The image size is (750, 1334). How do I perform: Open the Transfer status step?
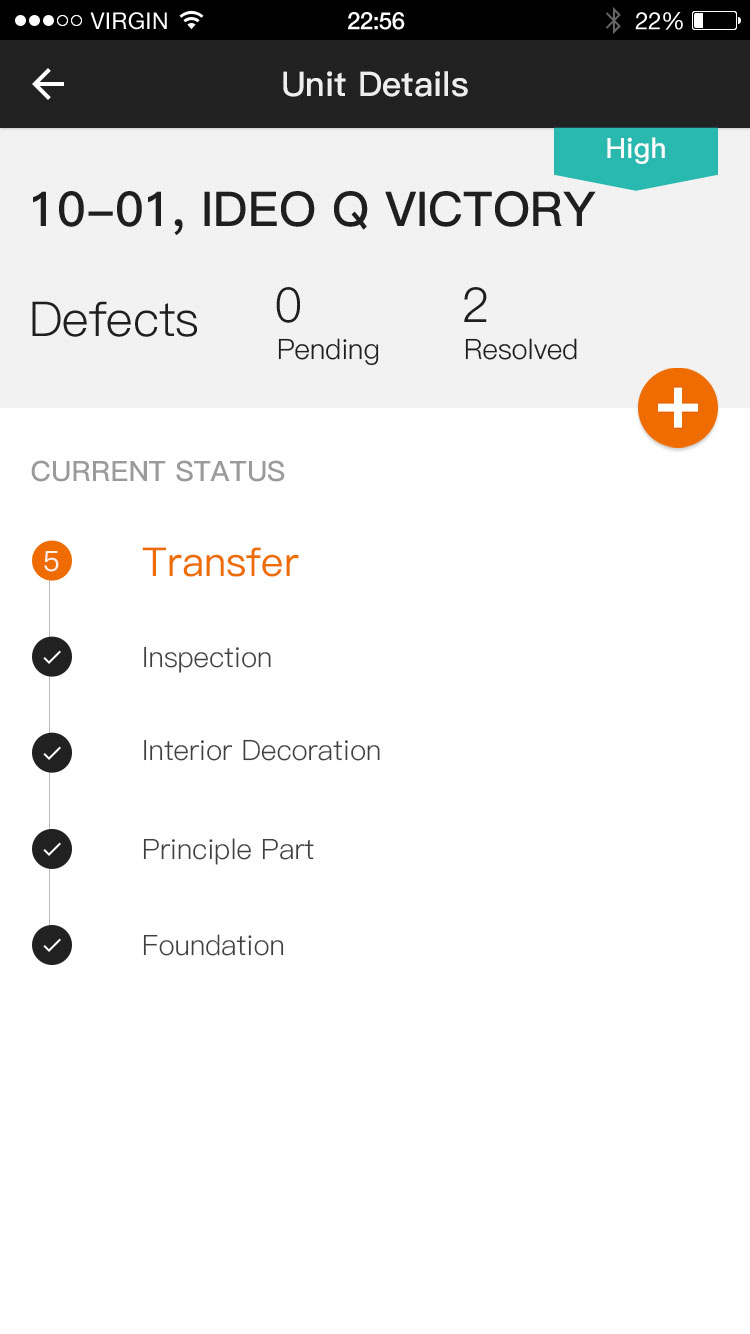[220, 562]
